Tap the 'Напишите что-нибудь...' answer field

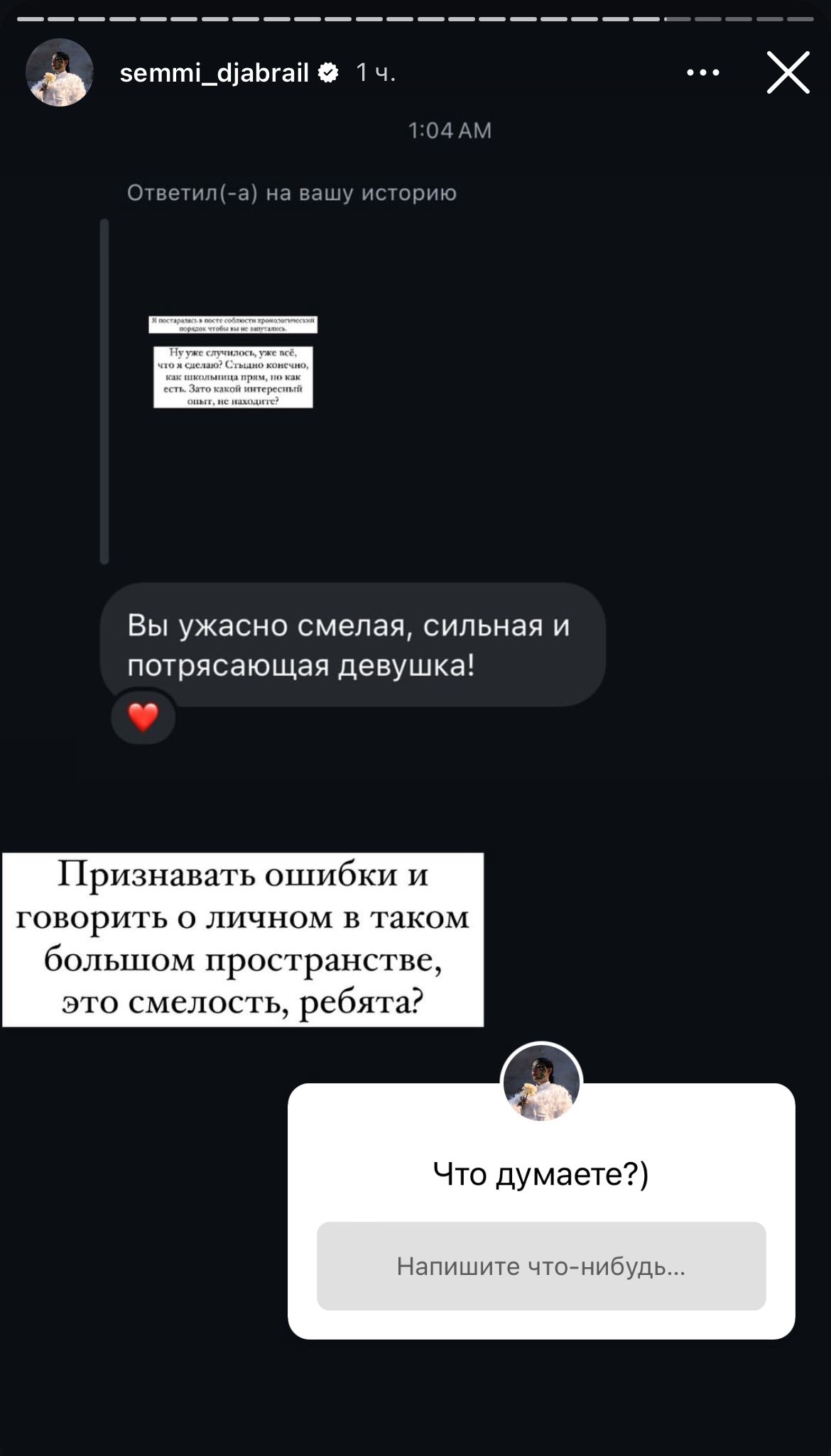point(541,1266)
